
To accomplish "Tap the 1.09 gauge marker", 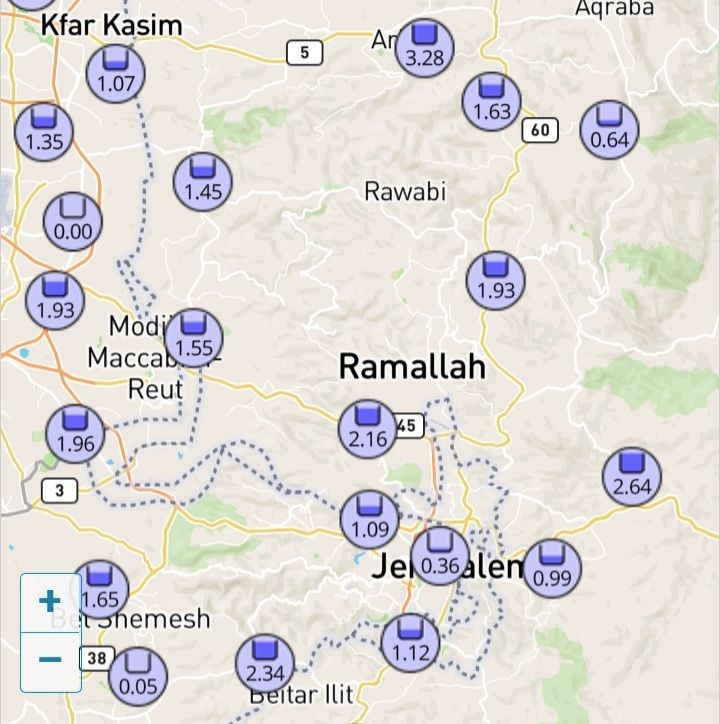I will coord(369,520).
